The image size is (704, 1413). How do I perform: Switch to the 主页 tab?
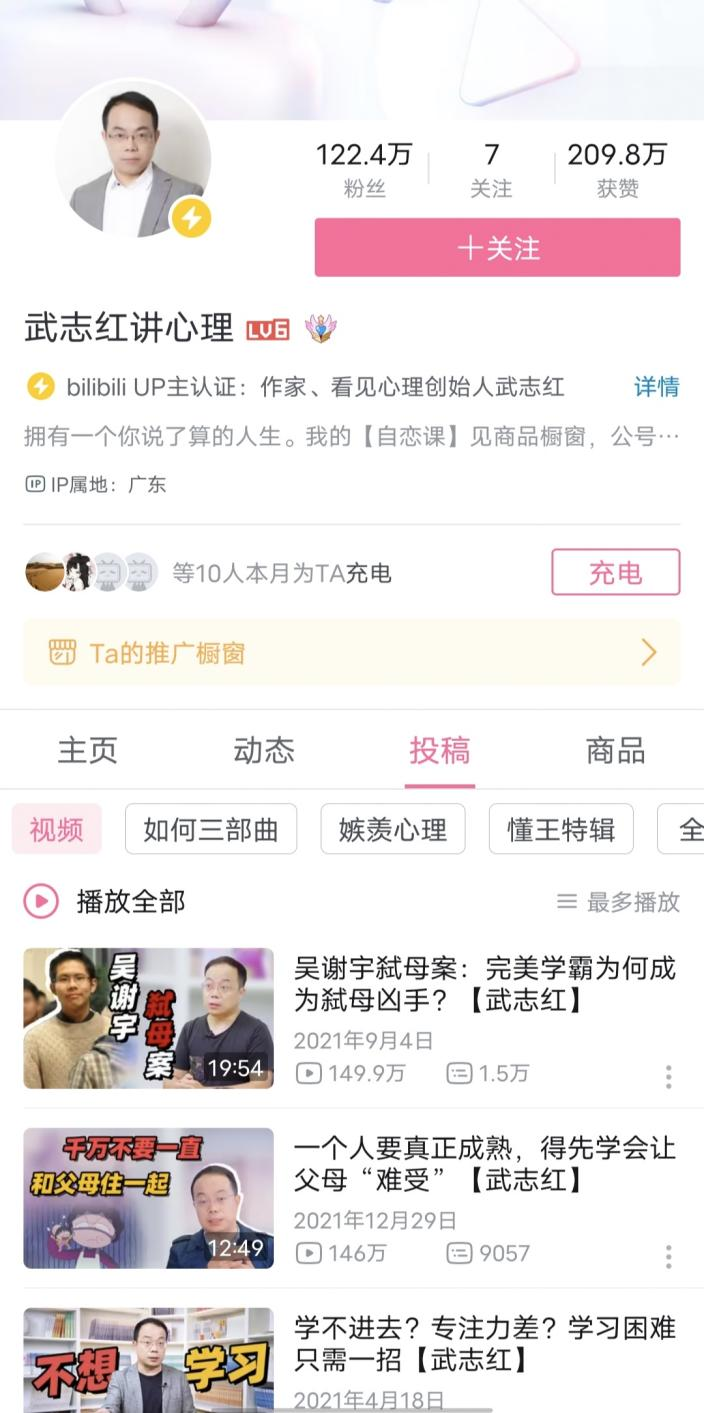88,750
